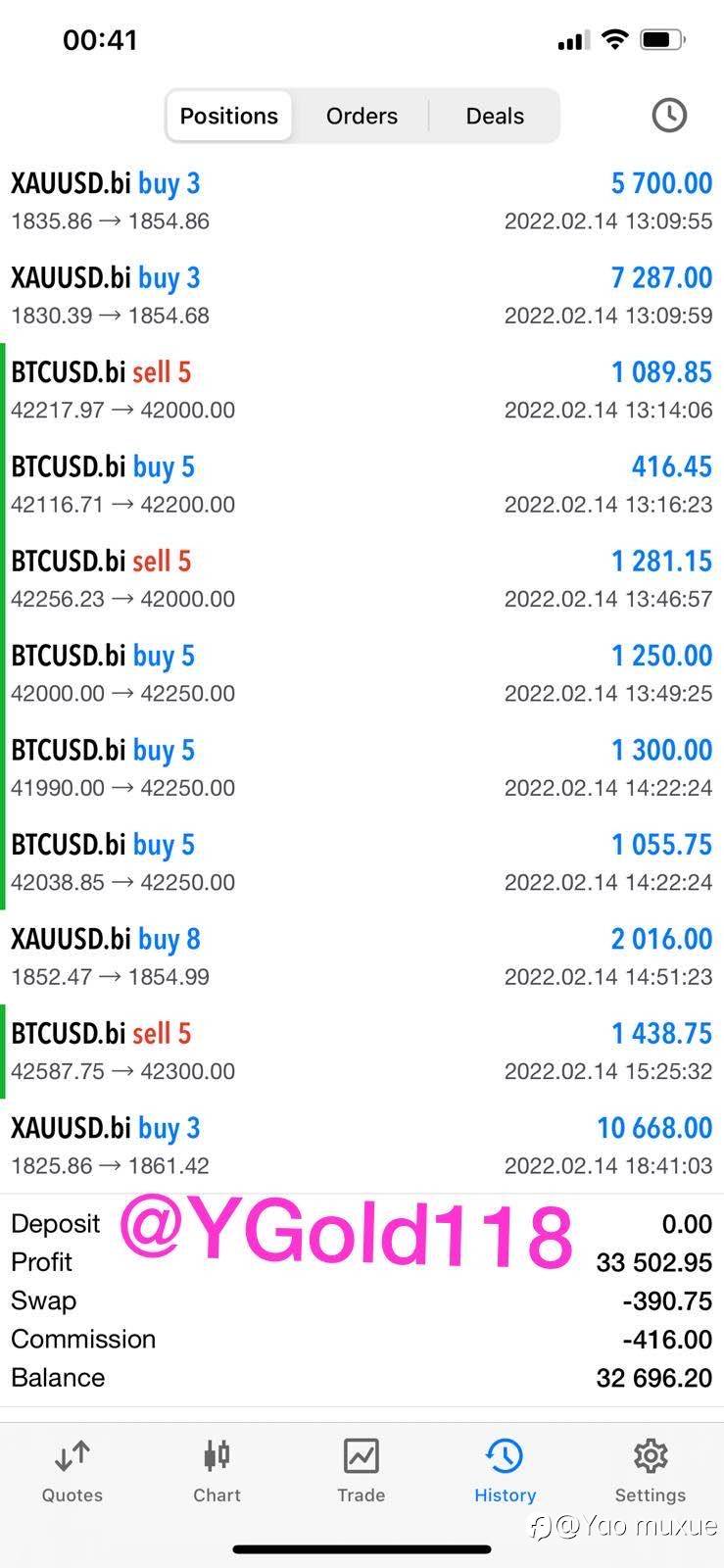Open BTCUSD.bi position with 1 281.15 profit
The width and height of the screenshot is (724, 1568).
pos(362,579)
